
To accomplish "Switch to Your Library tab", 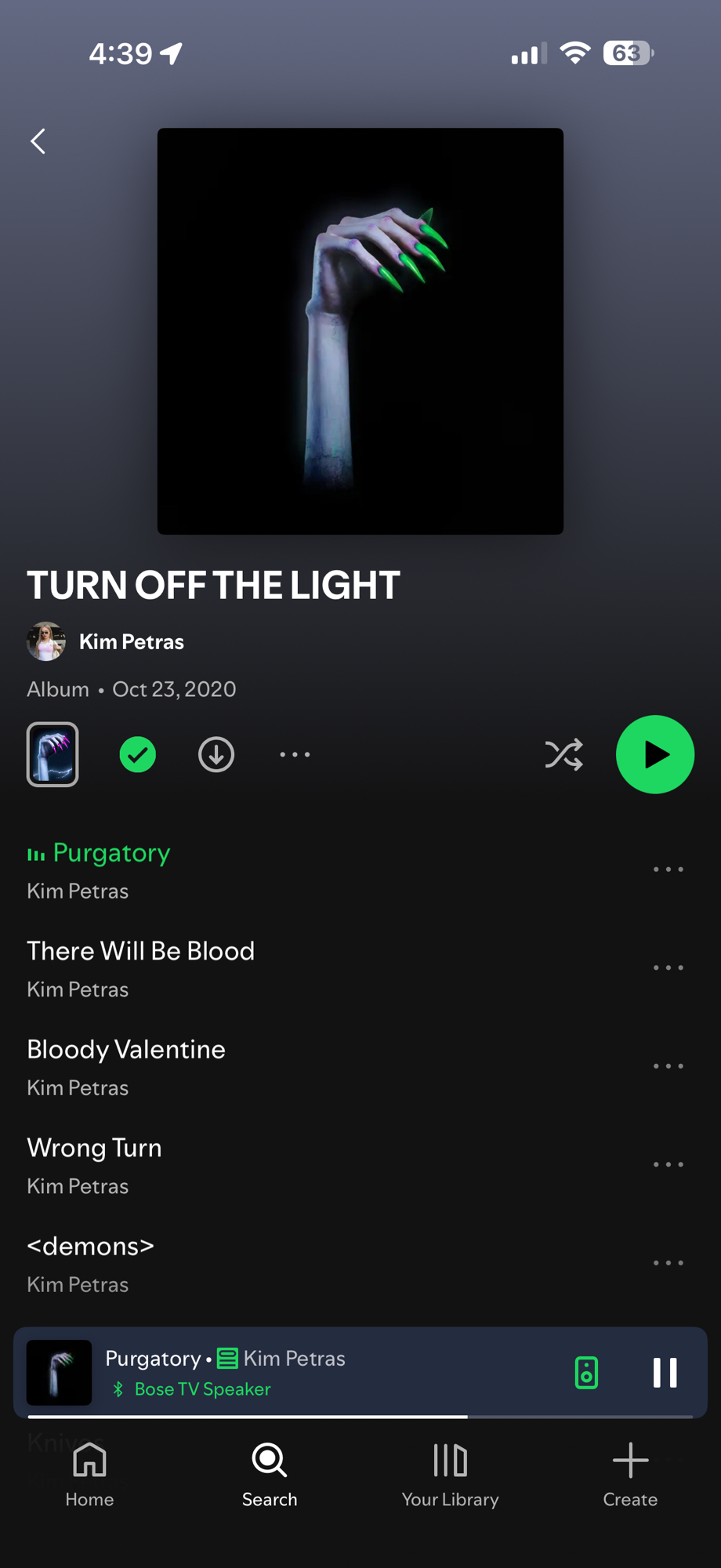I will click(450, 1475).
